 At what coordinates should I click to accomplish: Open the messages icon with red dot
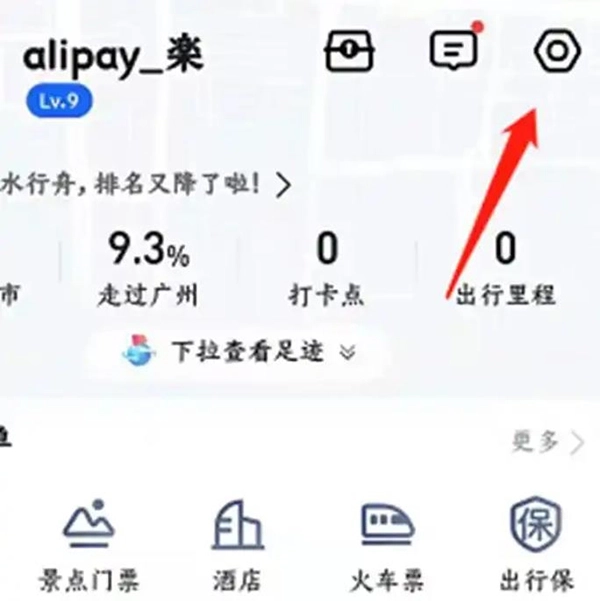pos(452,51)
